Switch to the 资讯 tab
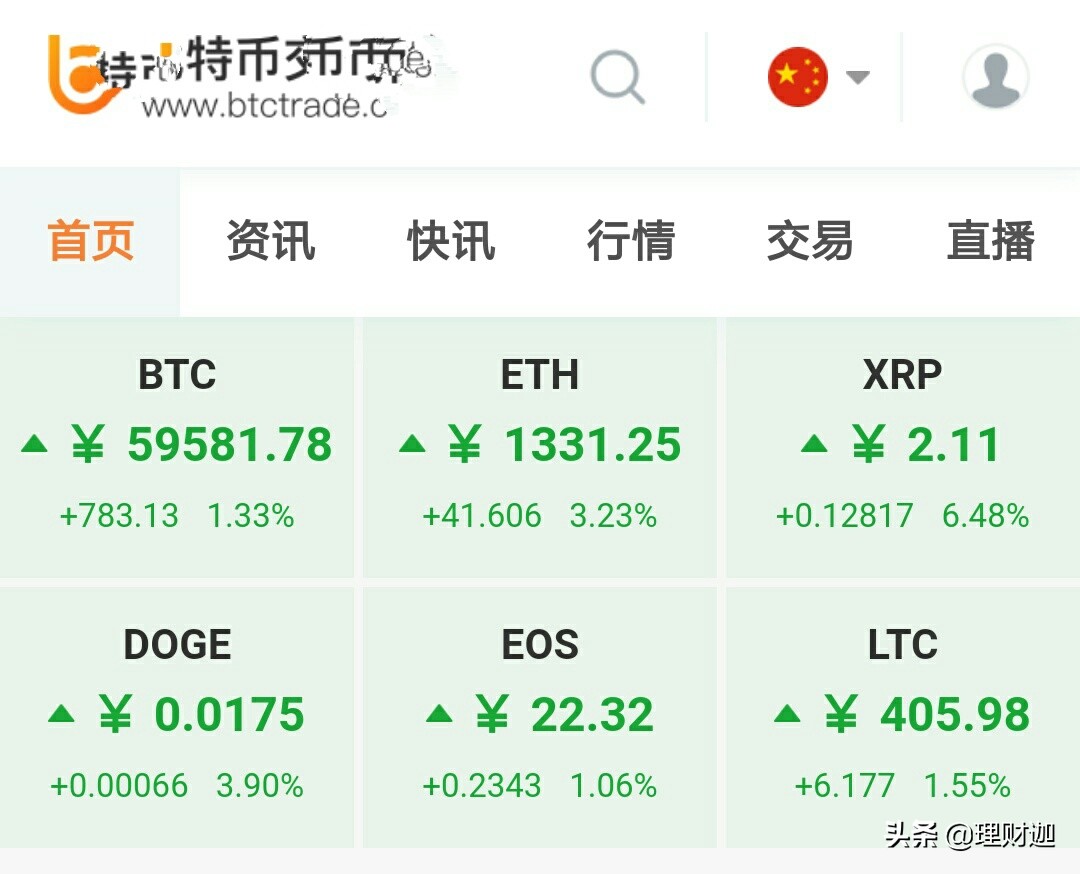Viewport: 1080px width, 874px height. [270, 242]
